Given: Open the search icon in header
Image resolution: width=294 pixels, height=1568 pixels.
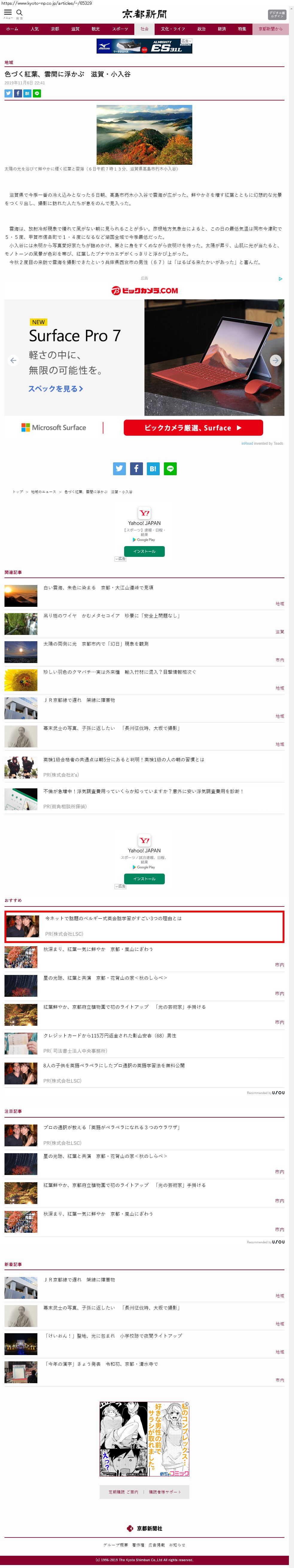Looking at the screenshot, I should pos(19,13).
